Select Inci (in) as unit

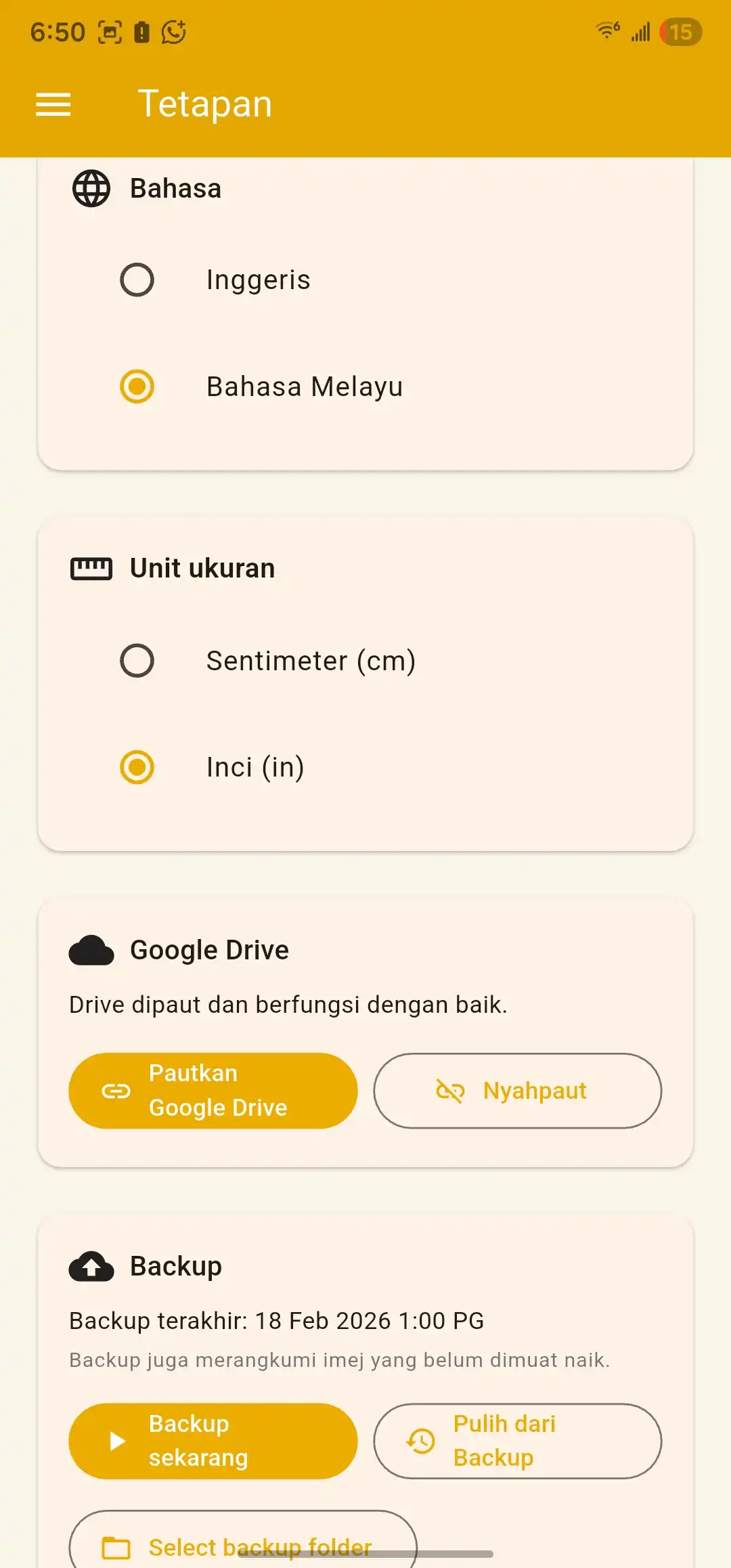coord(137,767)
